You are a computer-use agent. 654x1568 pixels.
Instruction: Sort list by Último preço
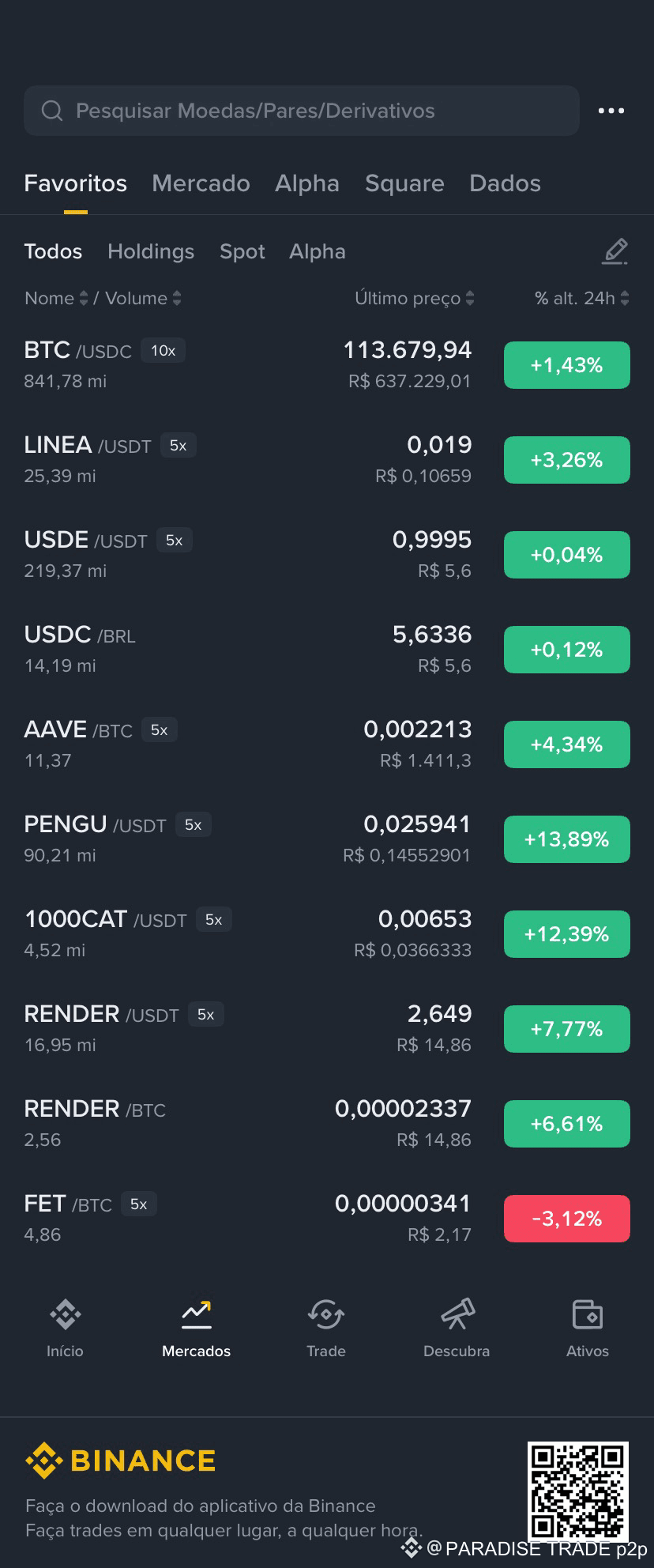tap(415, 298)
